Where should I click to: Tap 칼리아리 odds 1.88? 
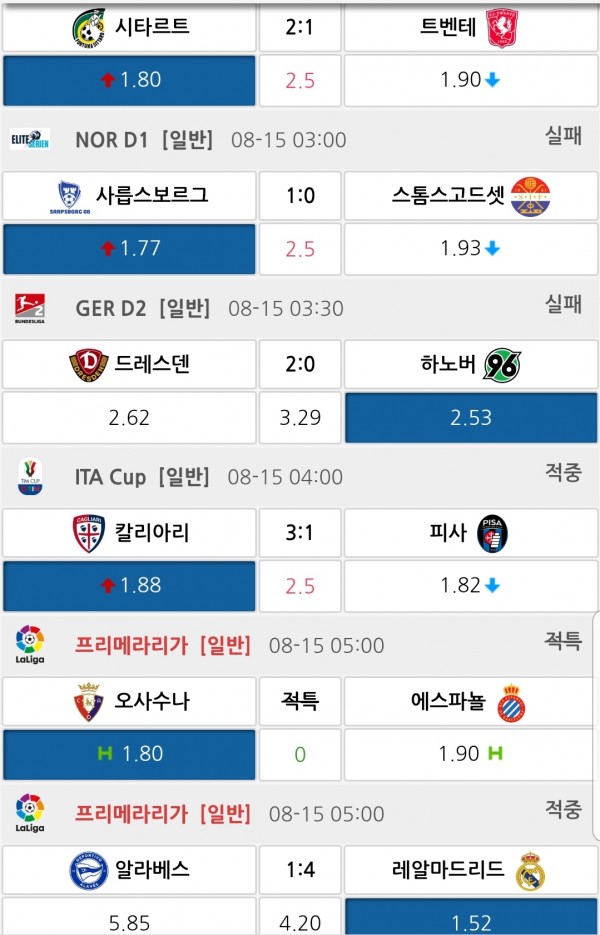pos(128,585)
